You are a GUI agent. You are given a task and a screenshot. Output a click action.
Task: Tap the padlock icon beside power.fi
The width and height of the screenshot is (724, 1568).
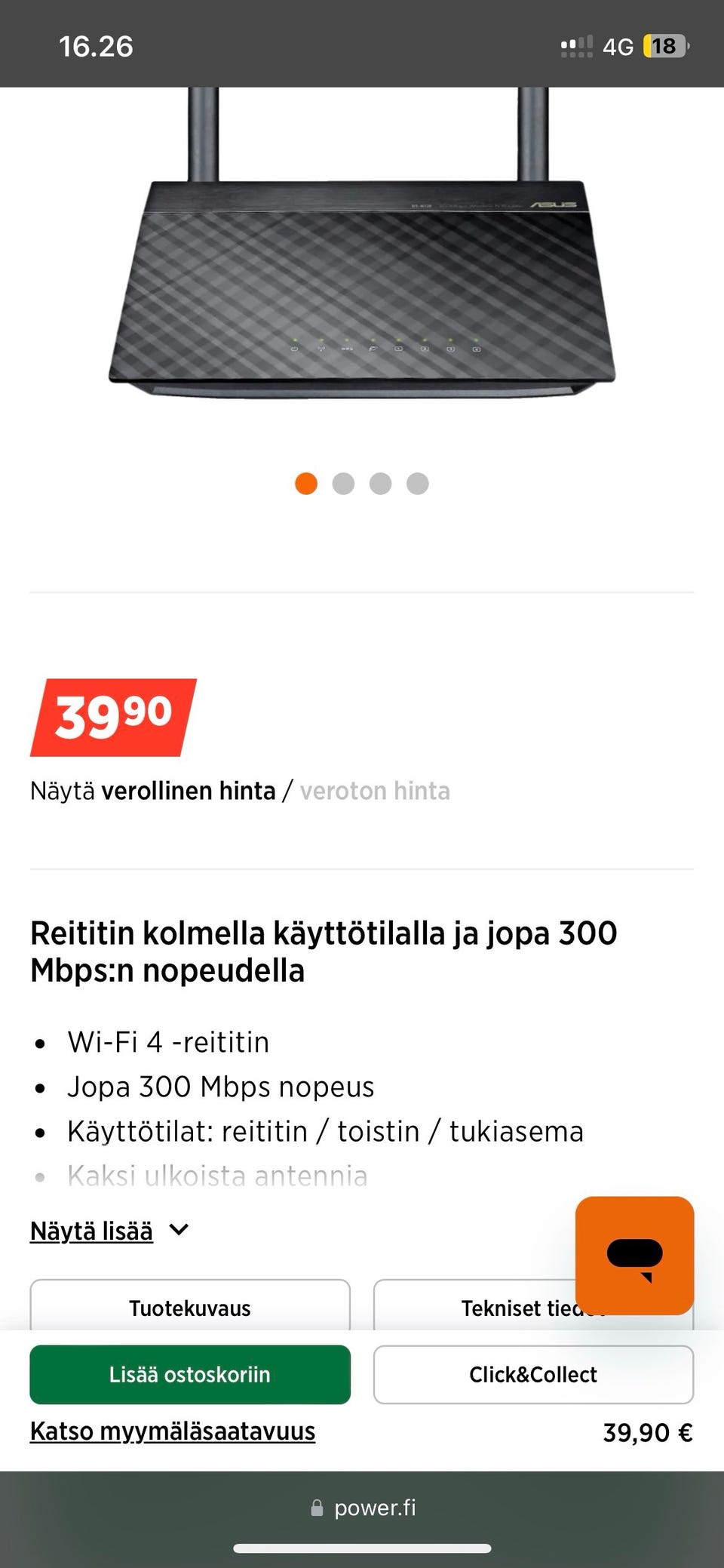pos(317,1508)
